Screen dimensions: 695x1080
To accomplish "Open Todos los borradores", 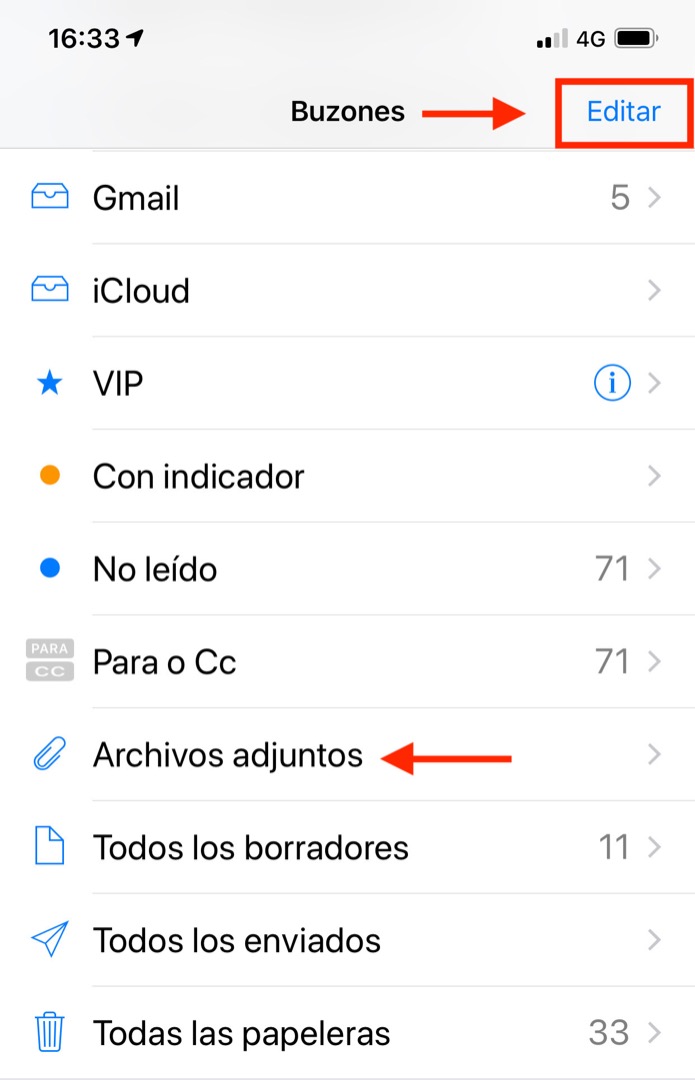I will [250, 848].
